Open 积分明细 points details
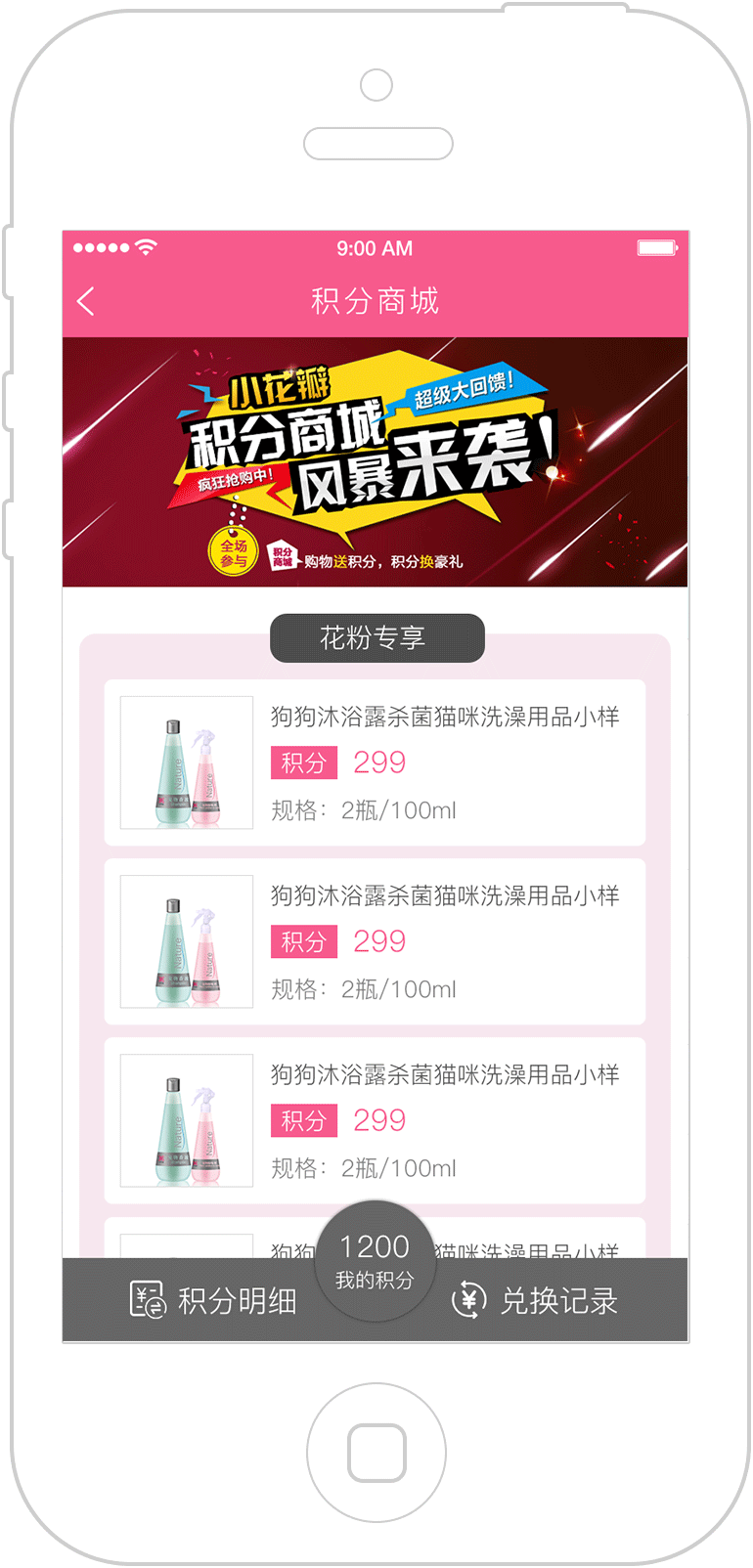The width and height of the screenshot is (753, 1568). coord(213,1300)
